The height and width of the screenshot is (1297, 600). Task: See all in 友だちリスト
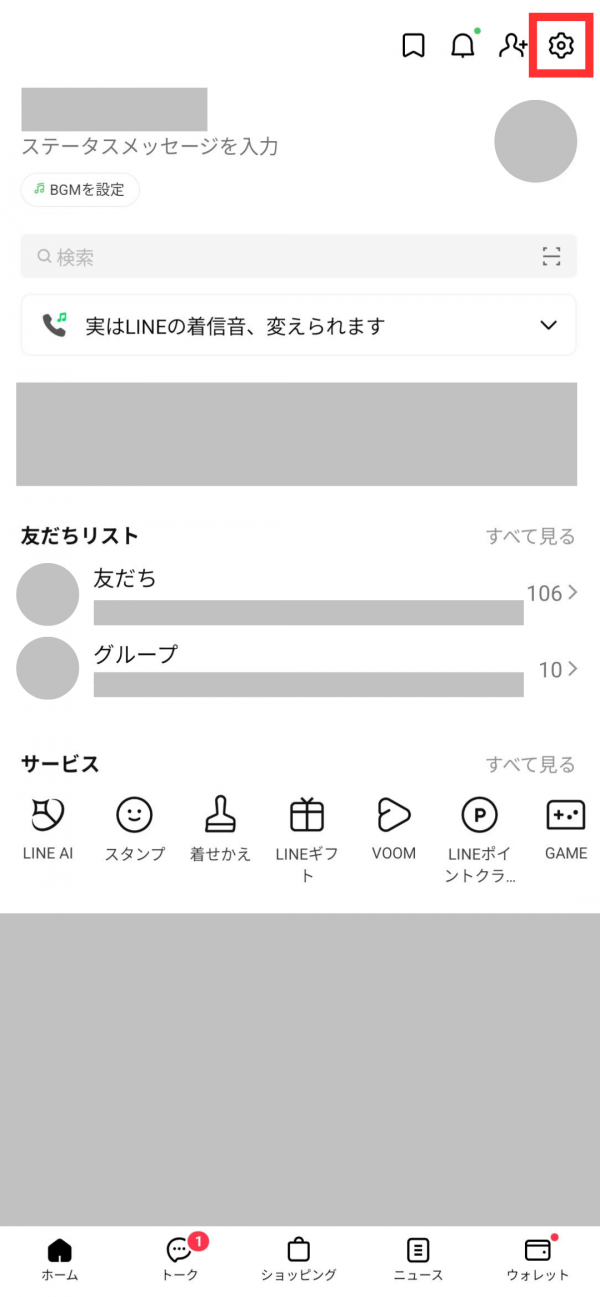(530, 537)
